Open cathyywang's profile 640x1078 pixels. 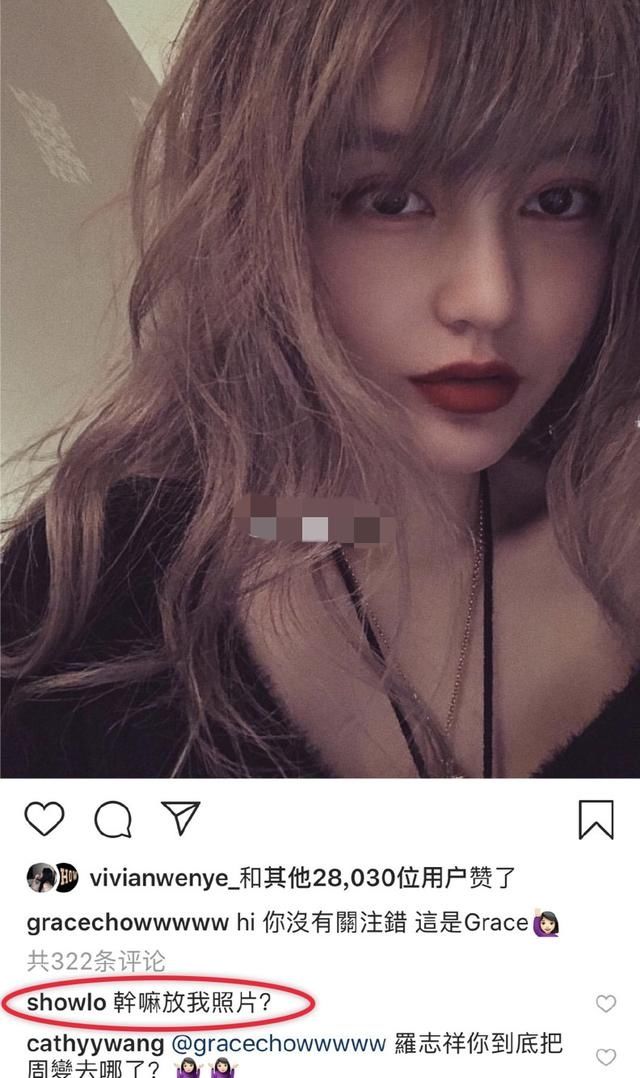[84, 1045]
